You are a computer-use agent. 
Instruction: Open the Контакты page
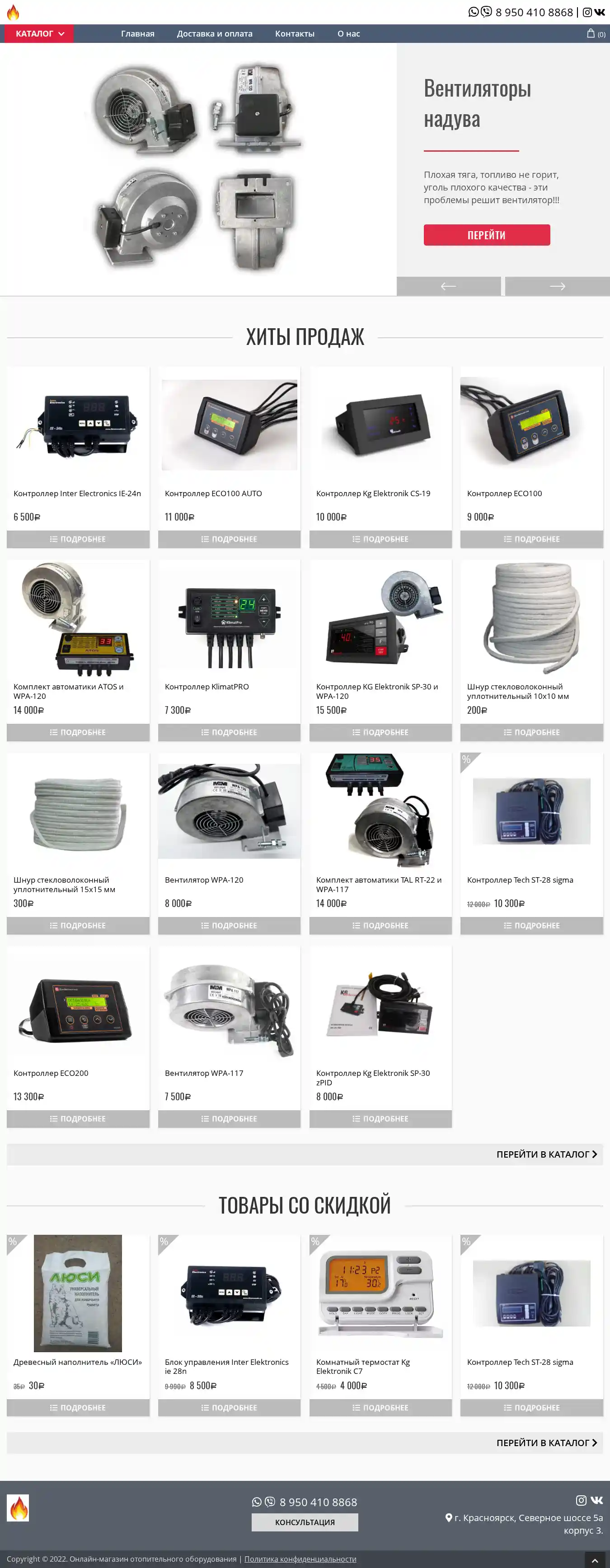coord(294,33)
